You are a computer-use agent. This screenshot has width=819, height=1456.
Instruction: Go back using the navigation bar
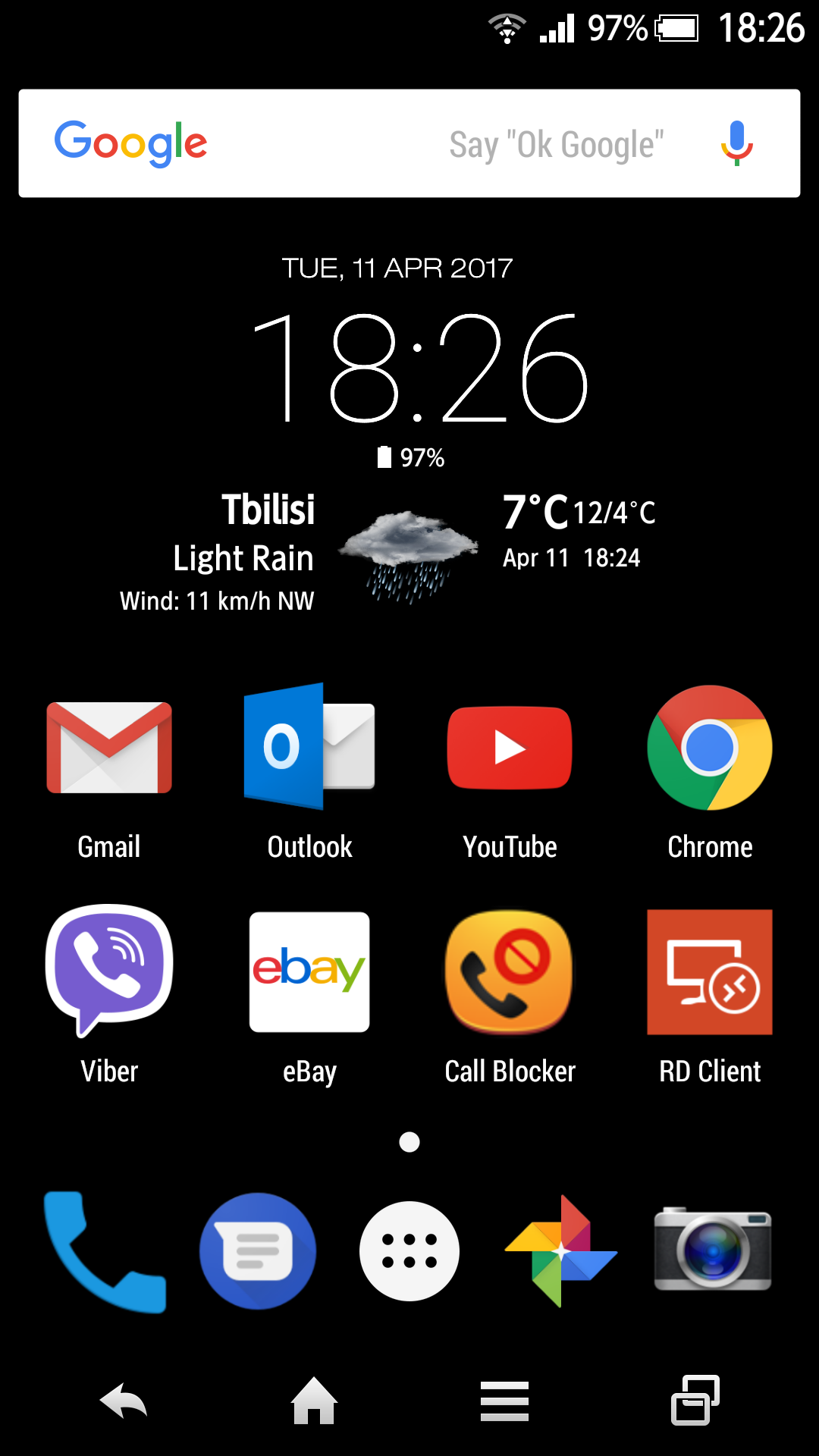point(124,1401)
